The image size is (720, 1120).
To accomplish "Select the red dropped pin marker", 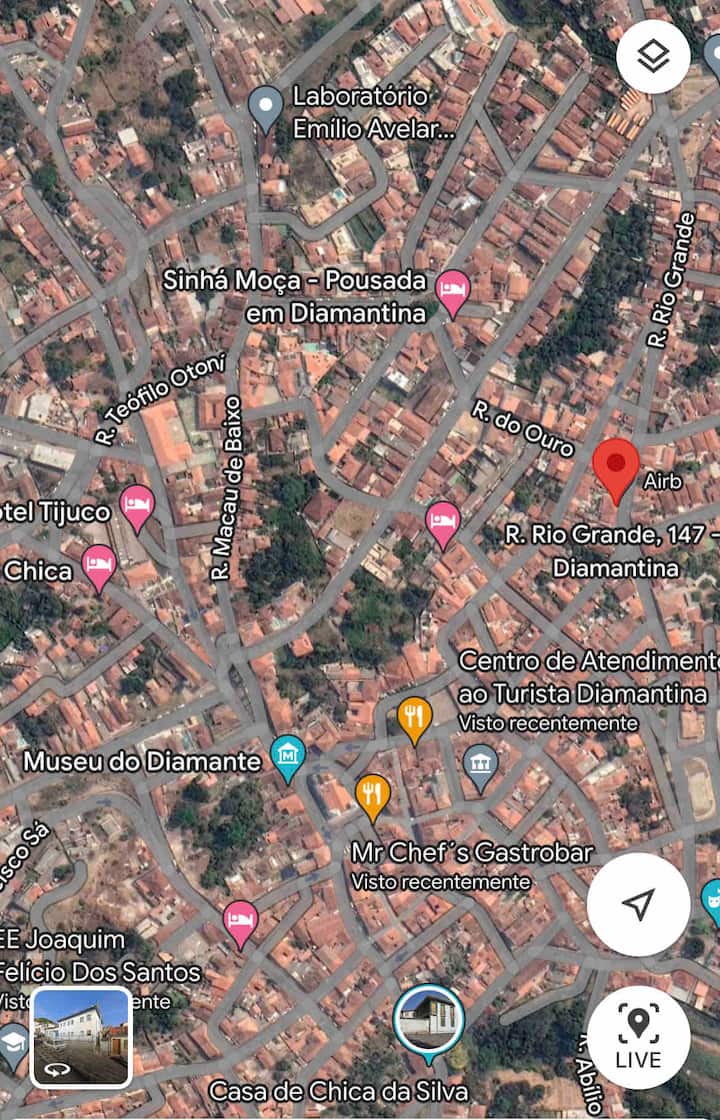I will tap(616, 468).
